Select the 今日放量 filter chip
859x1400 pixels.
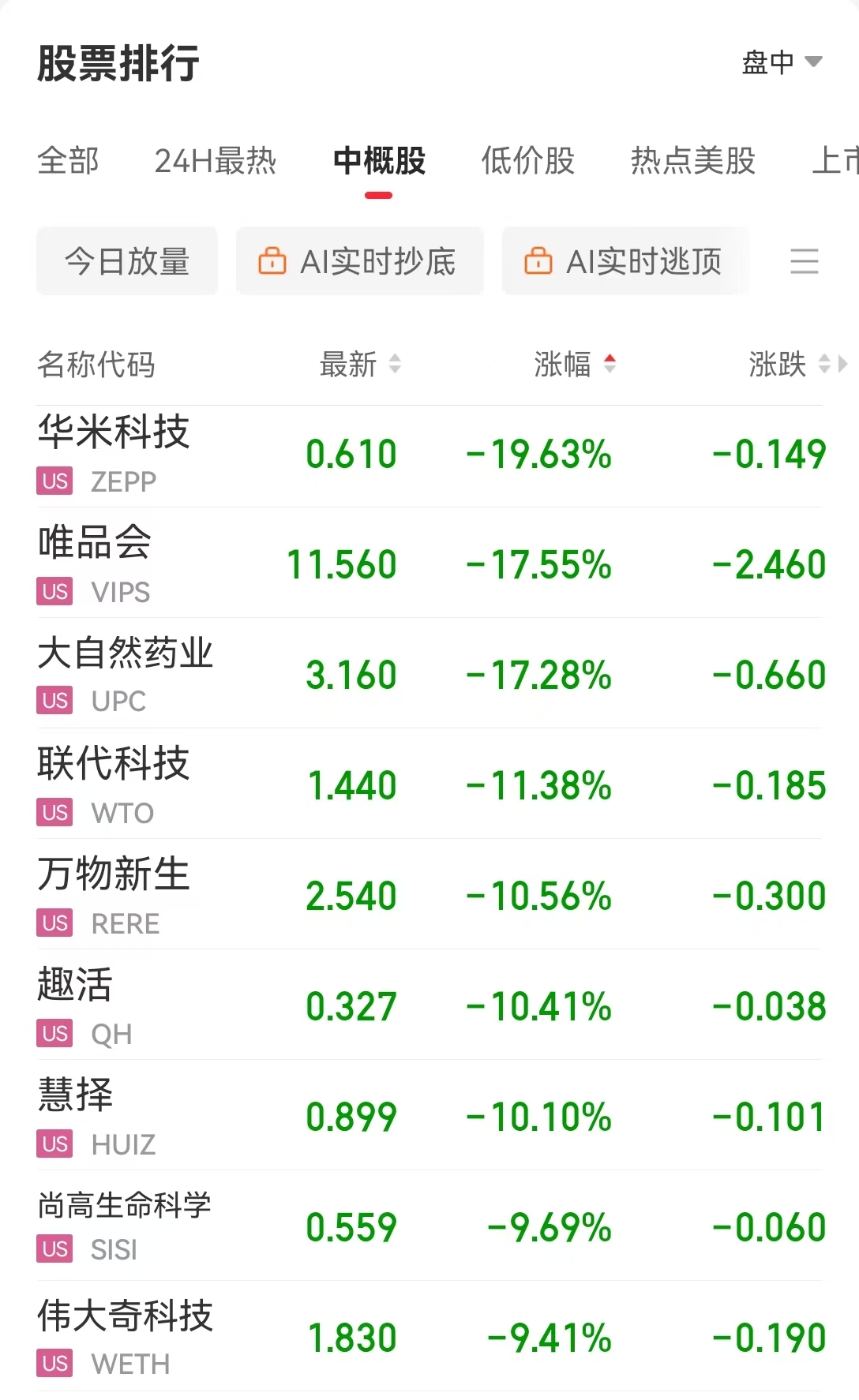coord(127,261)
